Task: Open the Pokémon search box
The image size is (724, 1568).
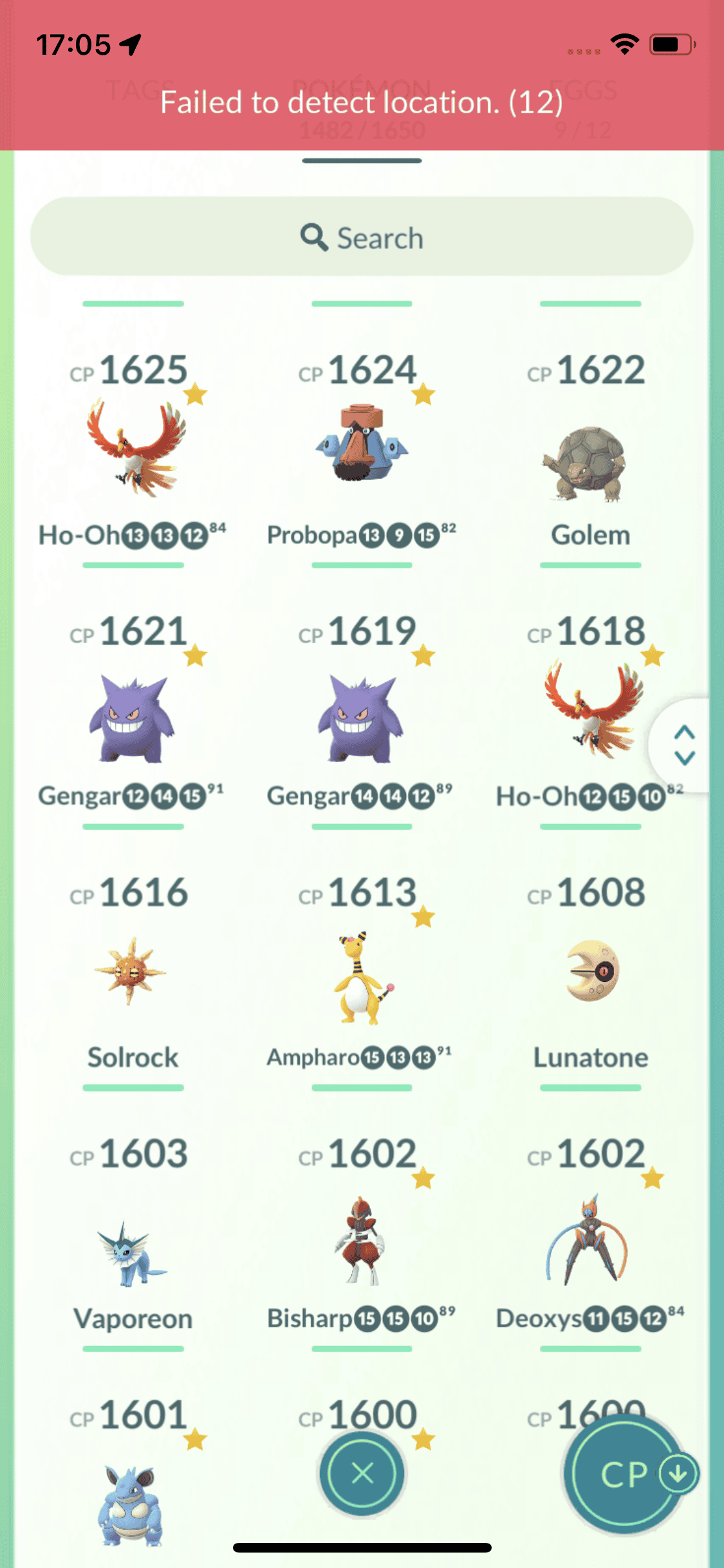Action: click(362, 238)
